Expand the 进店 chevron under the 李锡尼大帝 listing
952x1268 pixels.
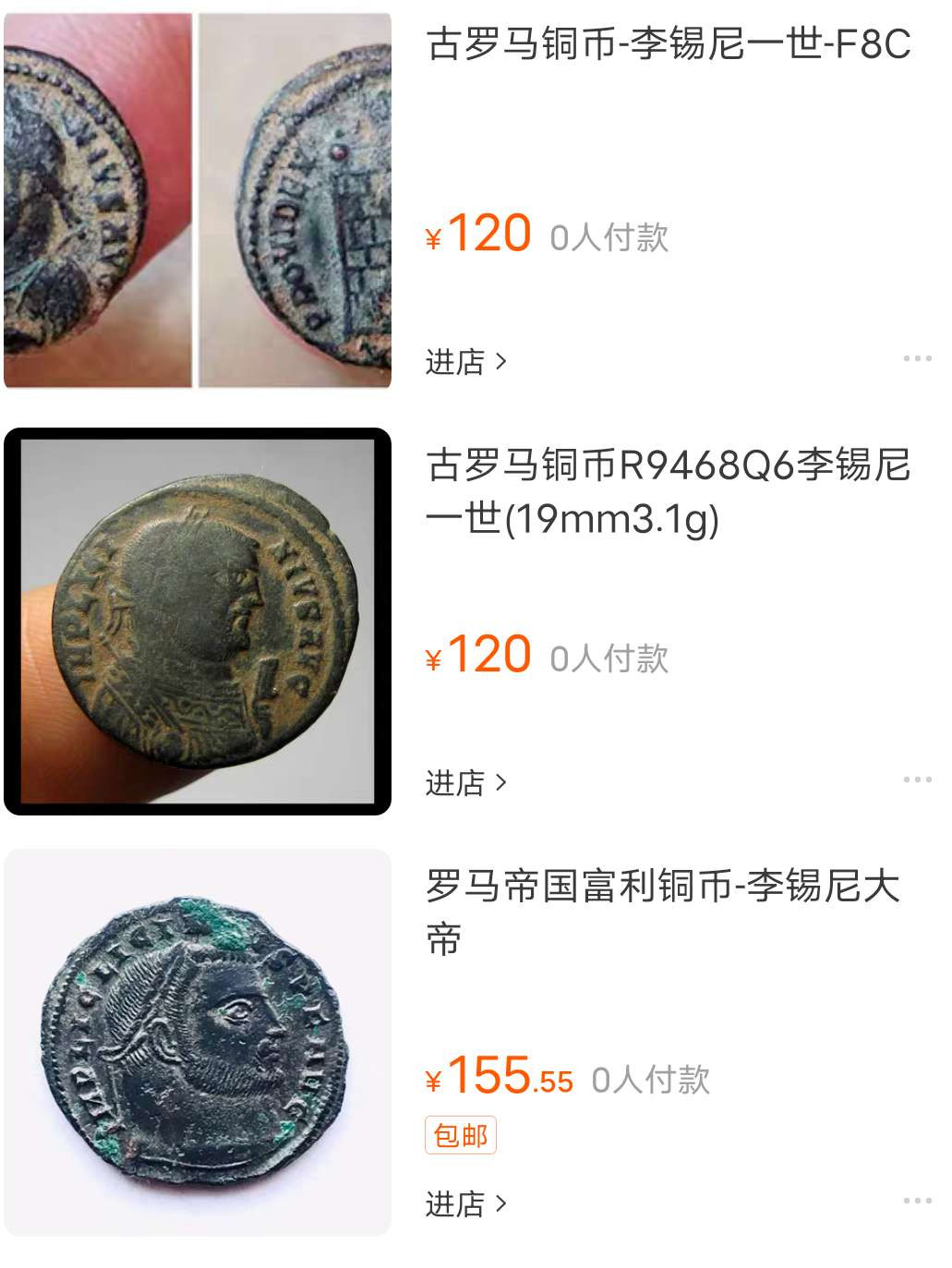(x=503, y=1203)
